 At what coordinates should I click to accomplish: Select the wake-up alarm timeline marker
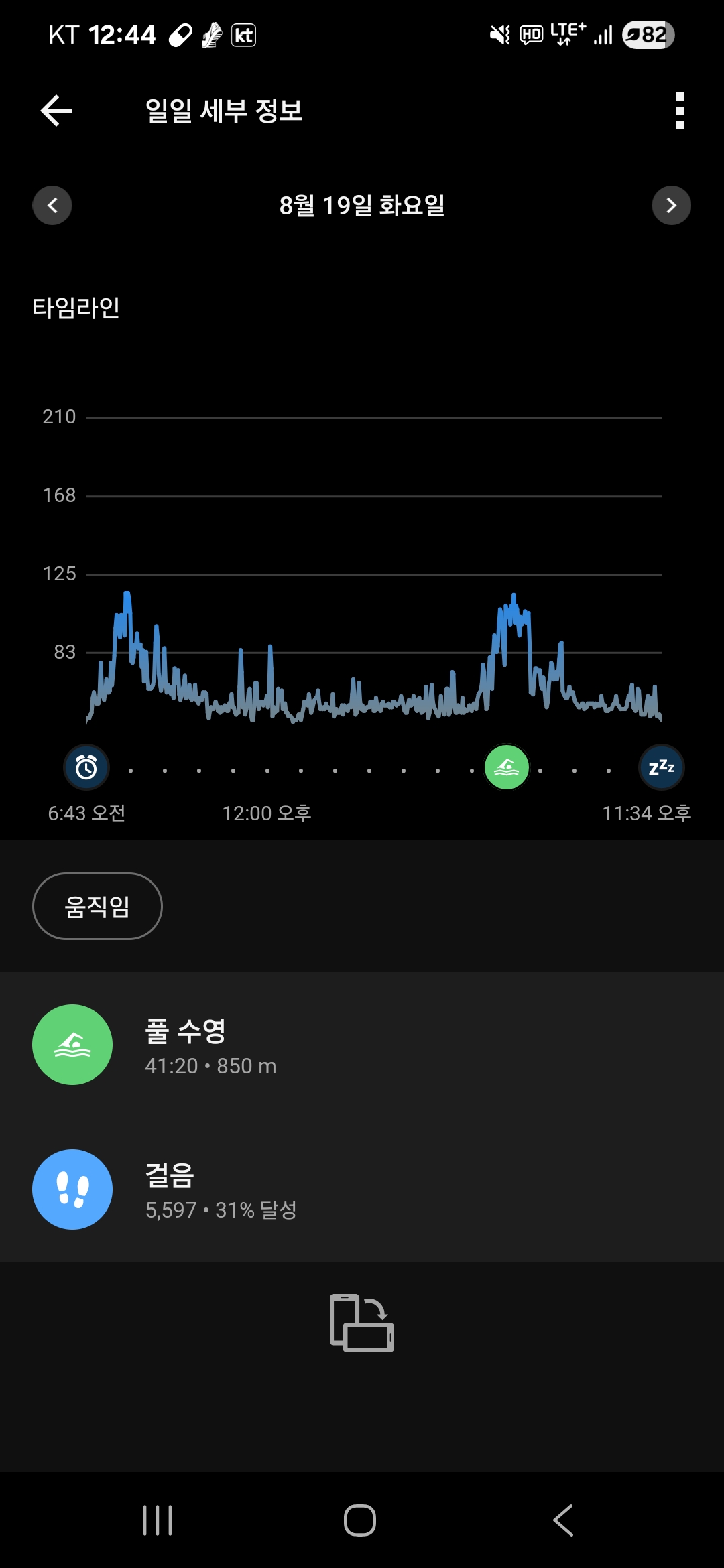click(x=86, y=767)
